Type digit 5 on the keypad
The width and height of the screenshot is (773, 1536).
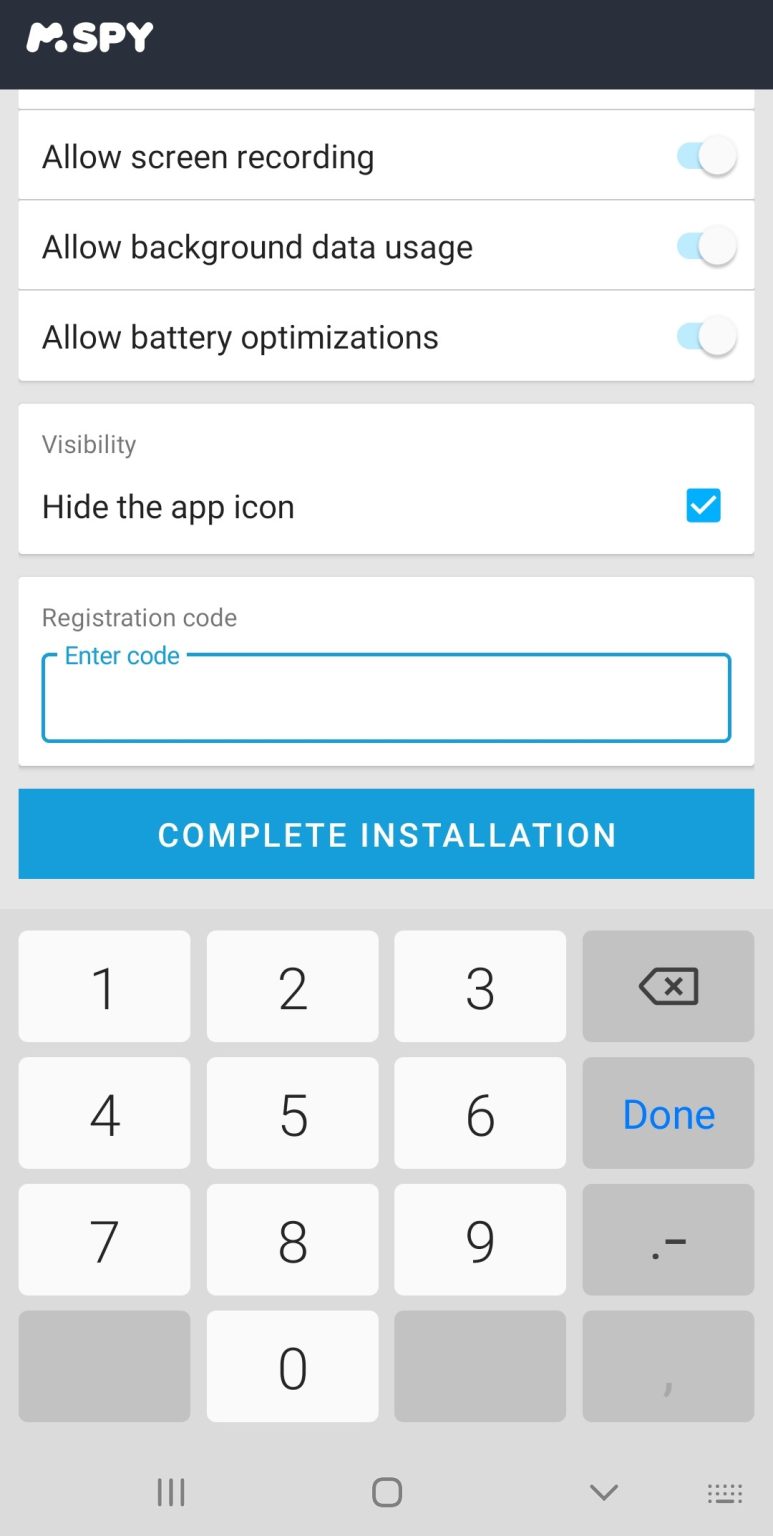tap(293, 1113)
